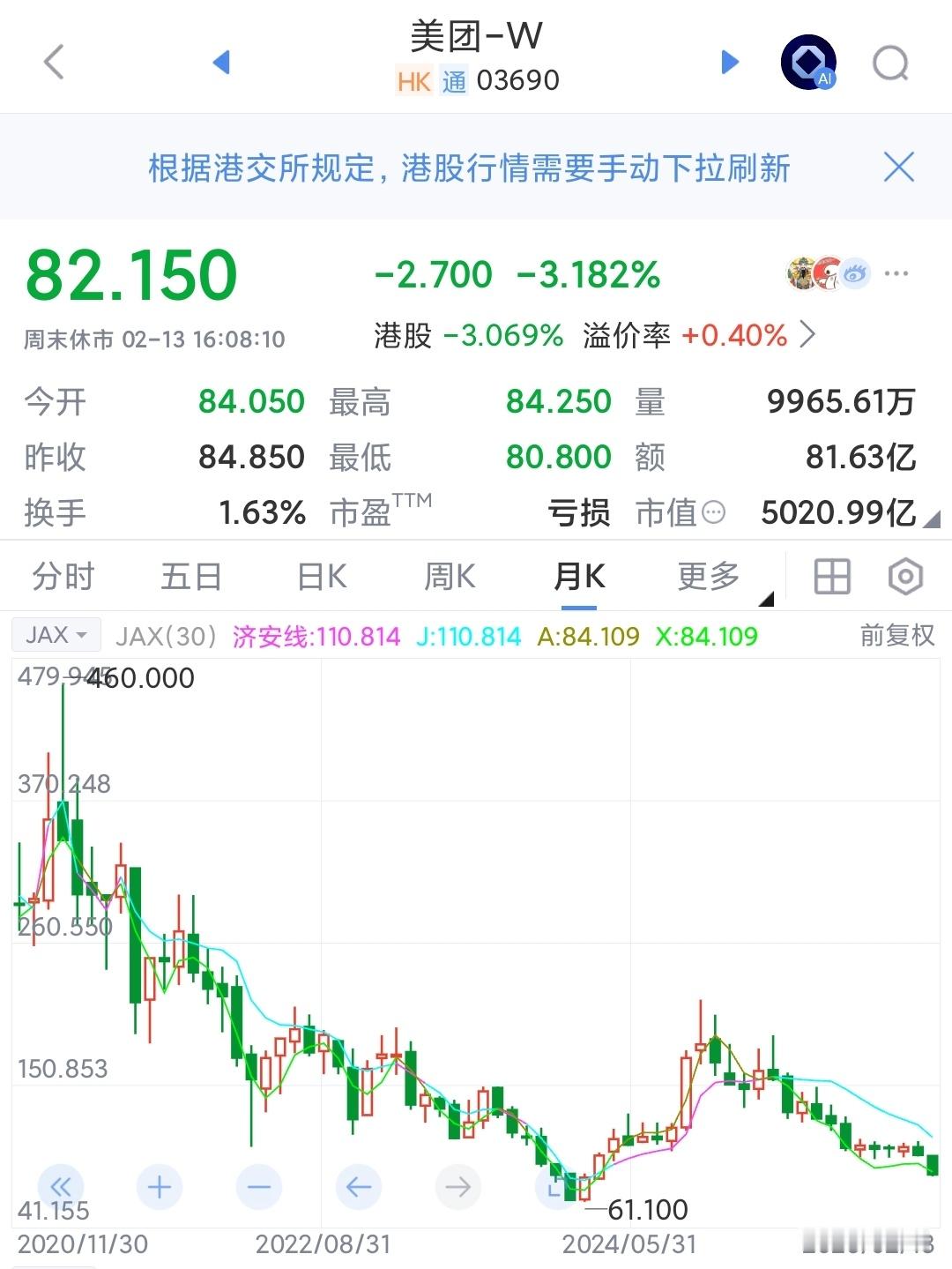
Task: Share quote via the Sina Weibo icon
Action: 853,275
